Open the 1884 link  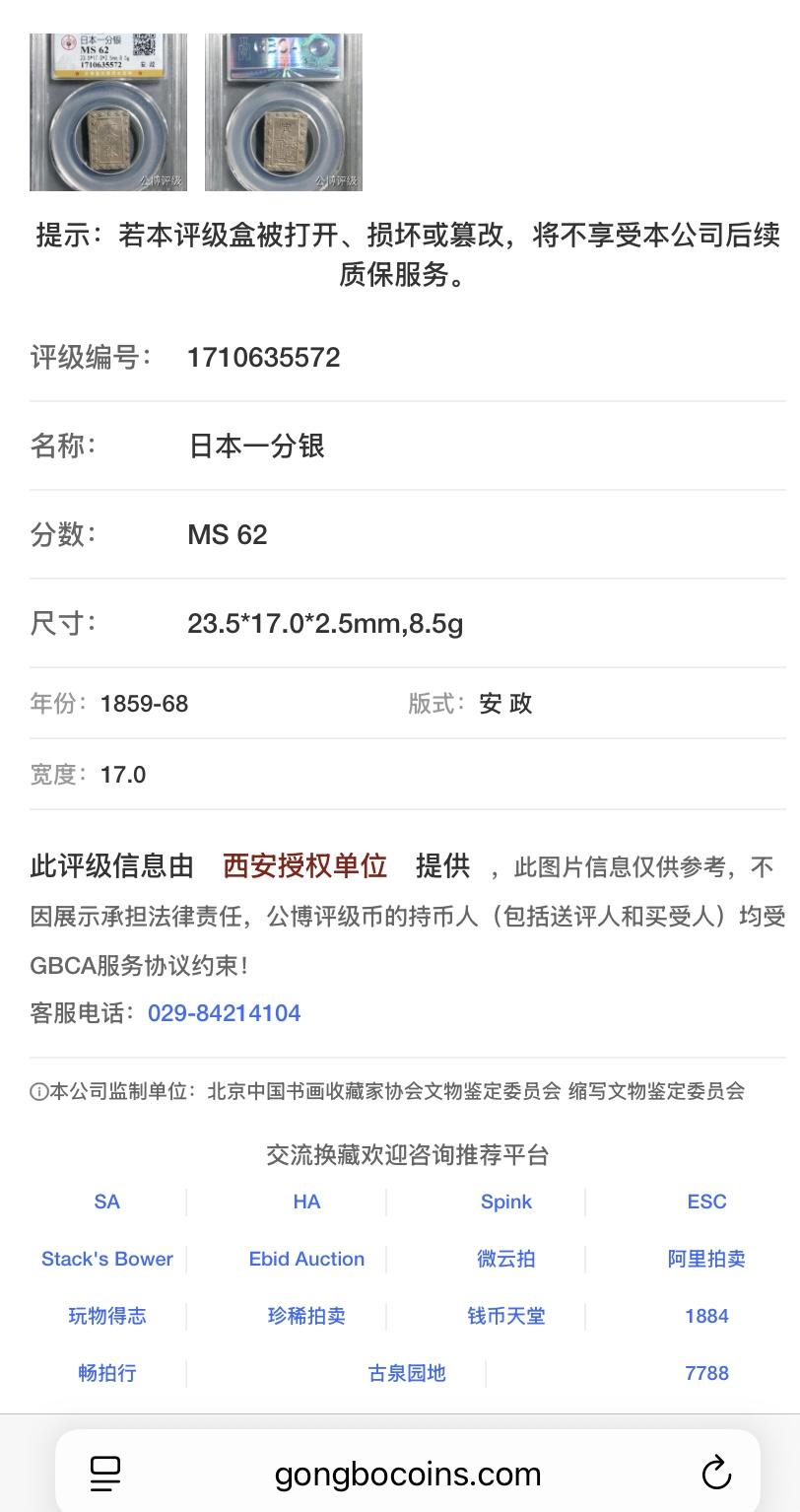click(706, 1316)
